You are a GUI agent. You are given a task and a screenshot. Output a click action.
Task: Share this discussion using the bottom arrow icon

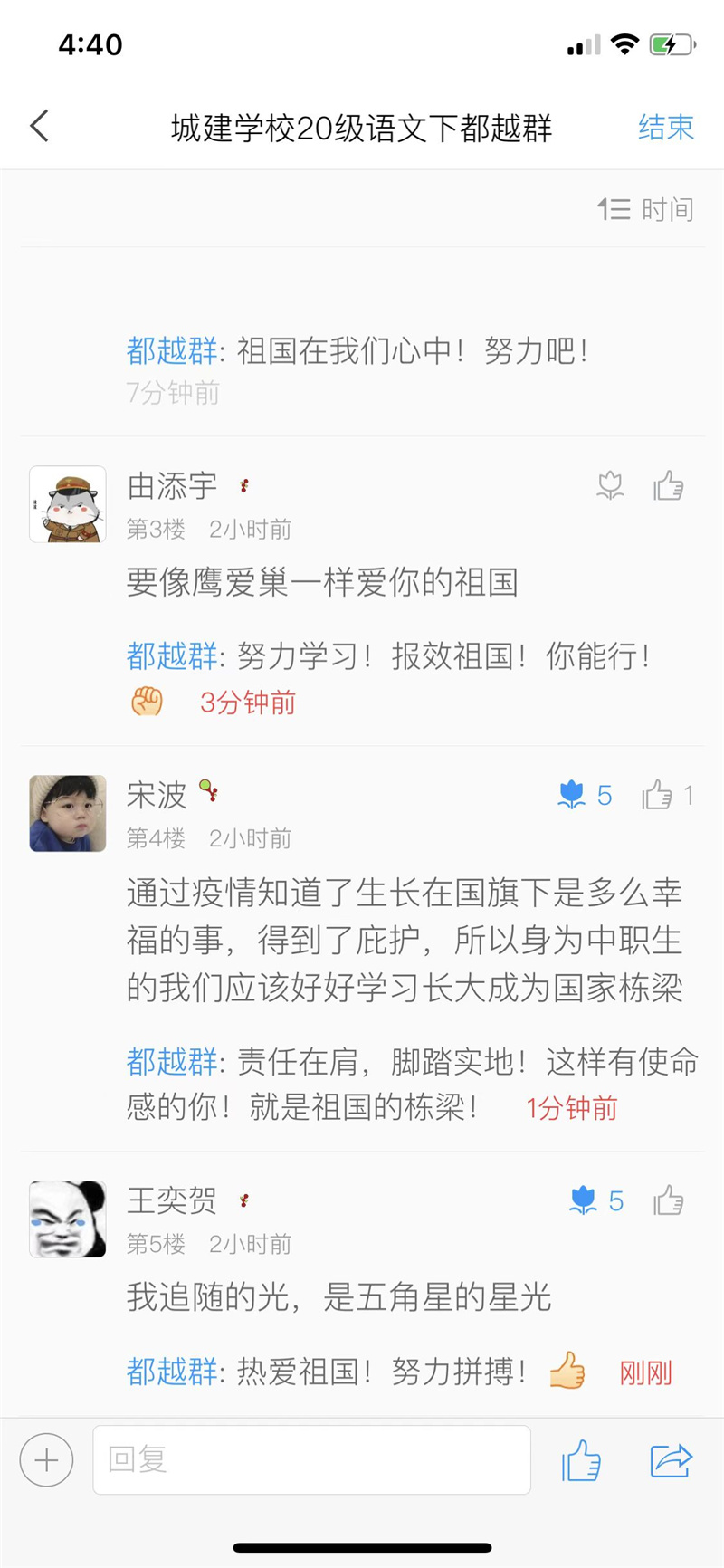click(x=671, y=1459)
